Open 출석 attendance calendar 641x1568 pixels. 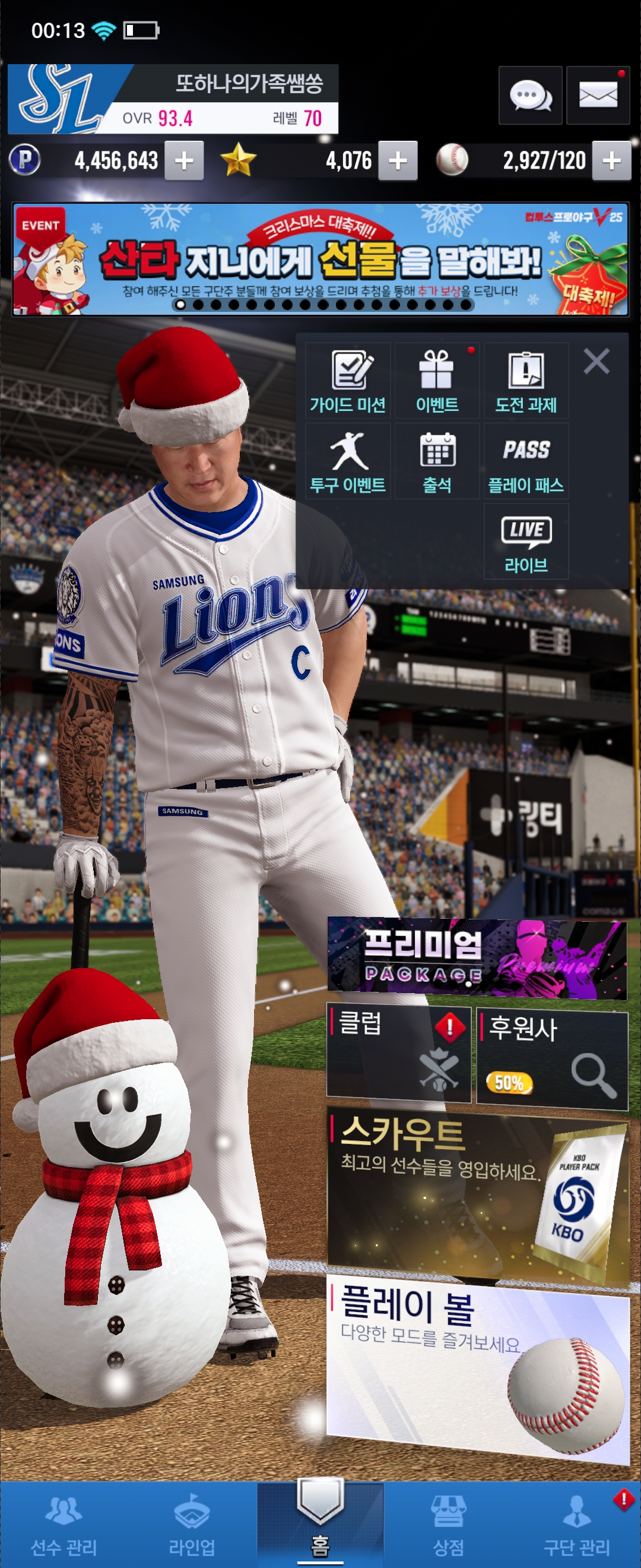[x=437, y=461]
